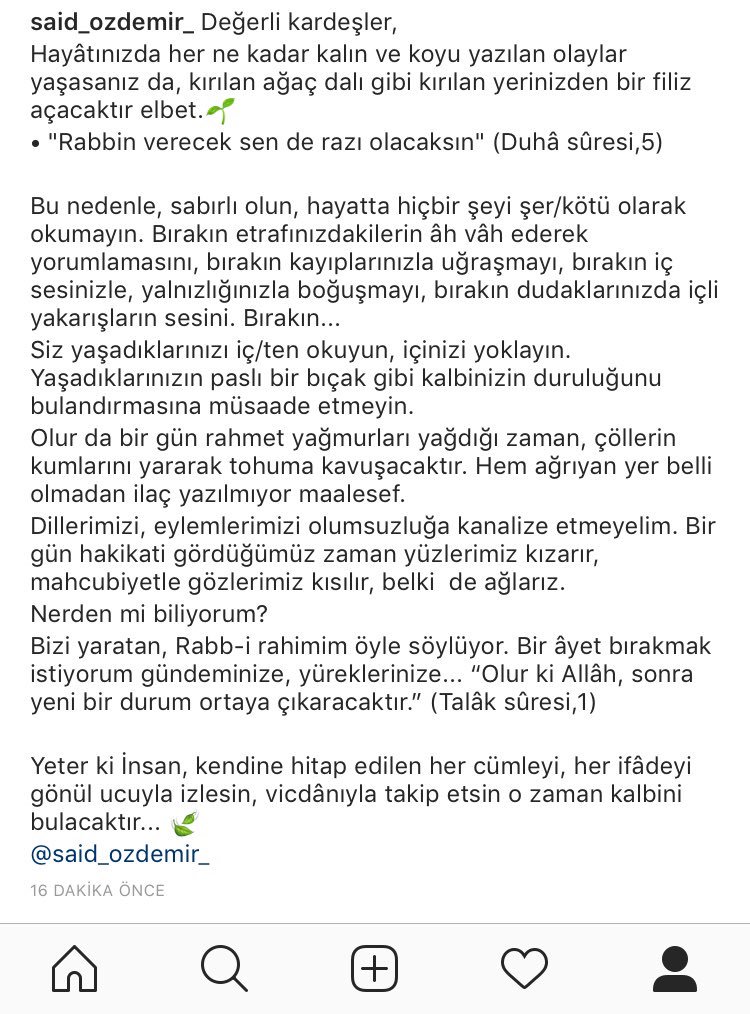Open said_ozdemir_ profile from caption username
Screen dimensions: 750x1014
(112, 22)
